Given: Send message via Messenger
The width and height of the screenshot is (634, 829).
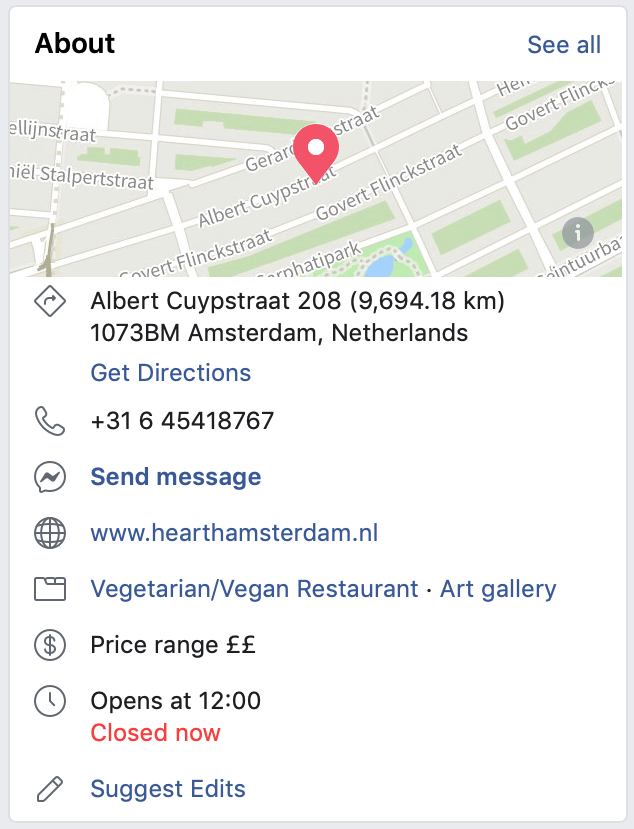Looking at the screenshot, I should [x=175, y=477].
